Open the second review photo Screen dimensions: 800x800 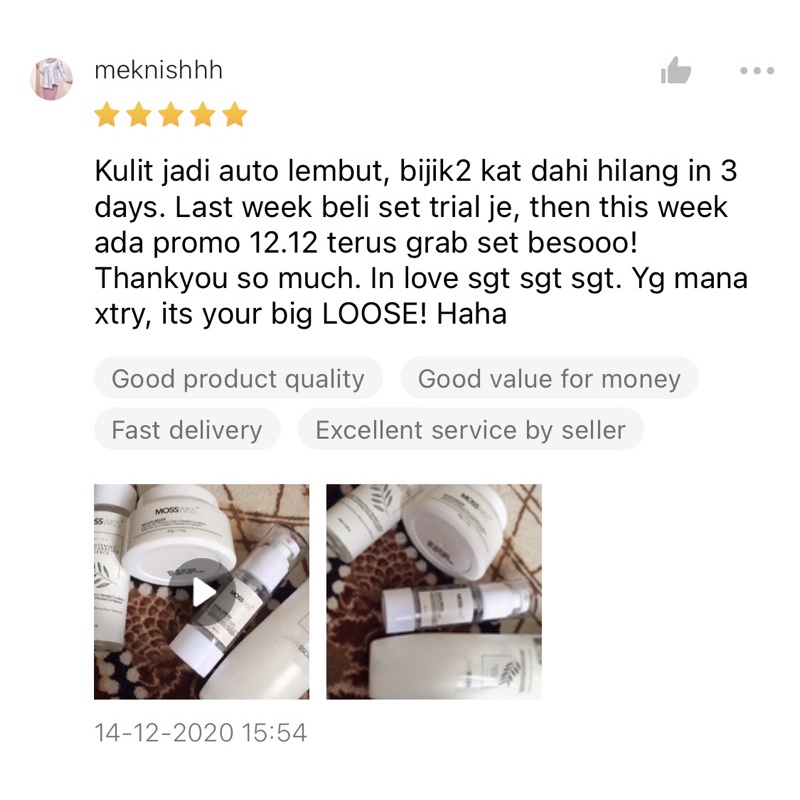click(434, 591)
